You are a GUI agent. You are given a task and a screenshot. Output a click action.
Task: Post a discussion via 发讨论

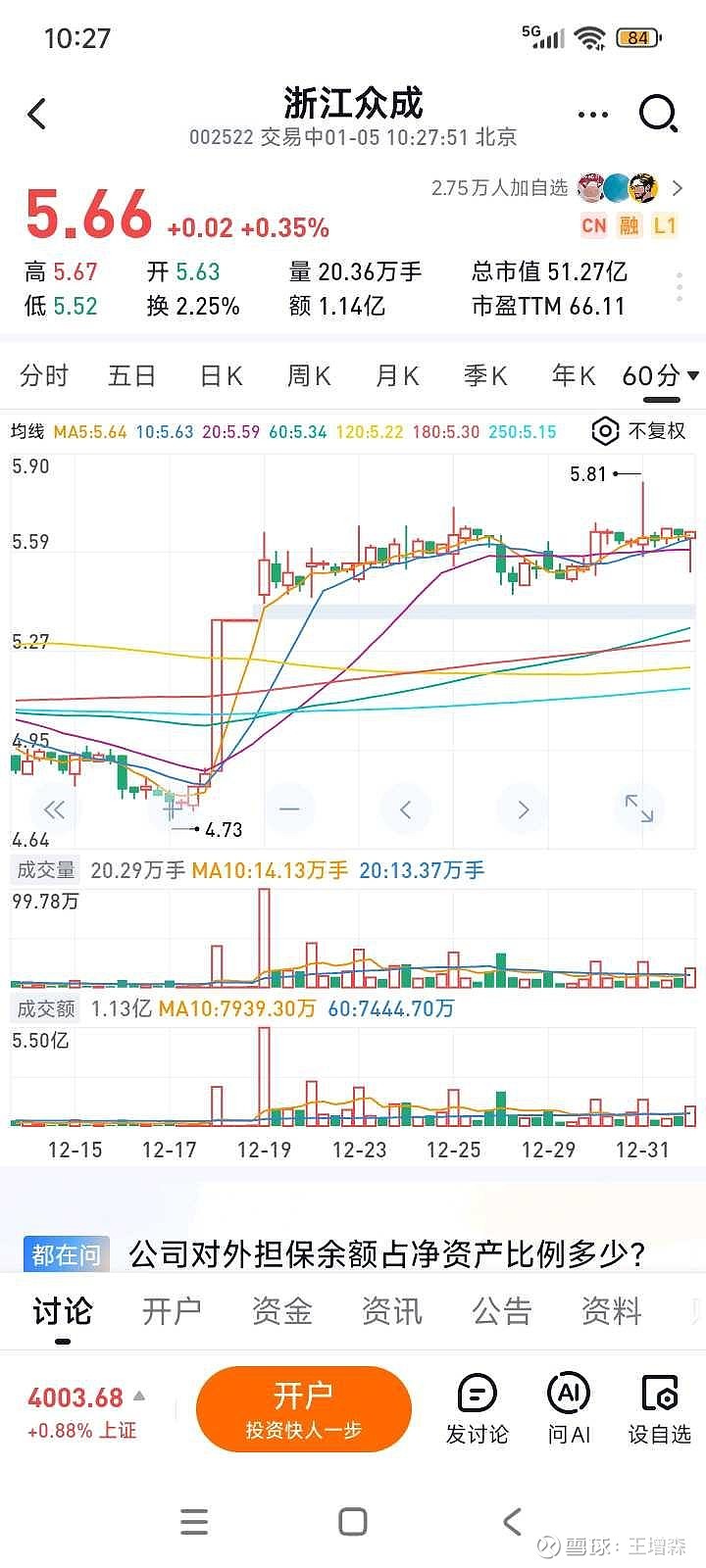pyautogui.click(x=478, y=1409)
